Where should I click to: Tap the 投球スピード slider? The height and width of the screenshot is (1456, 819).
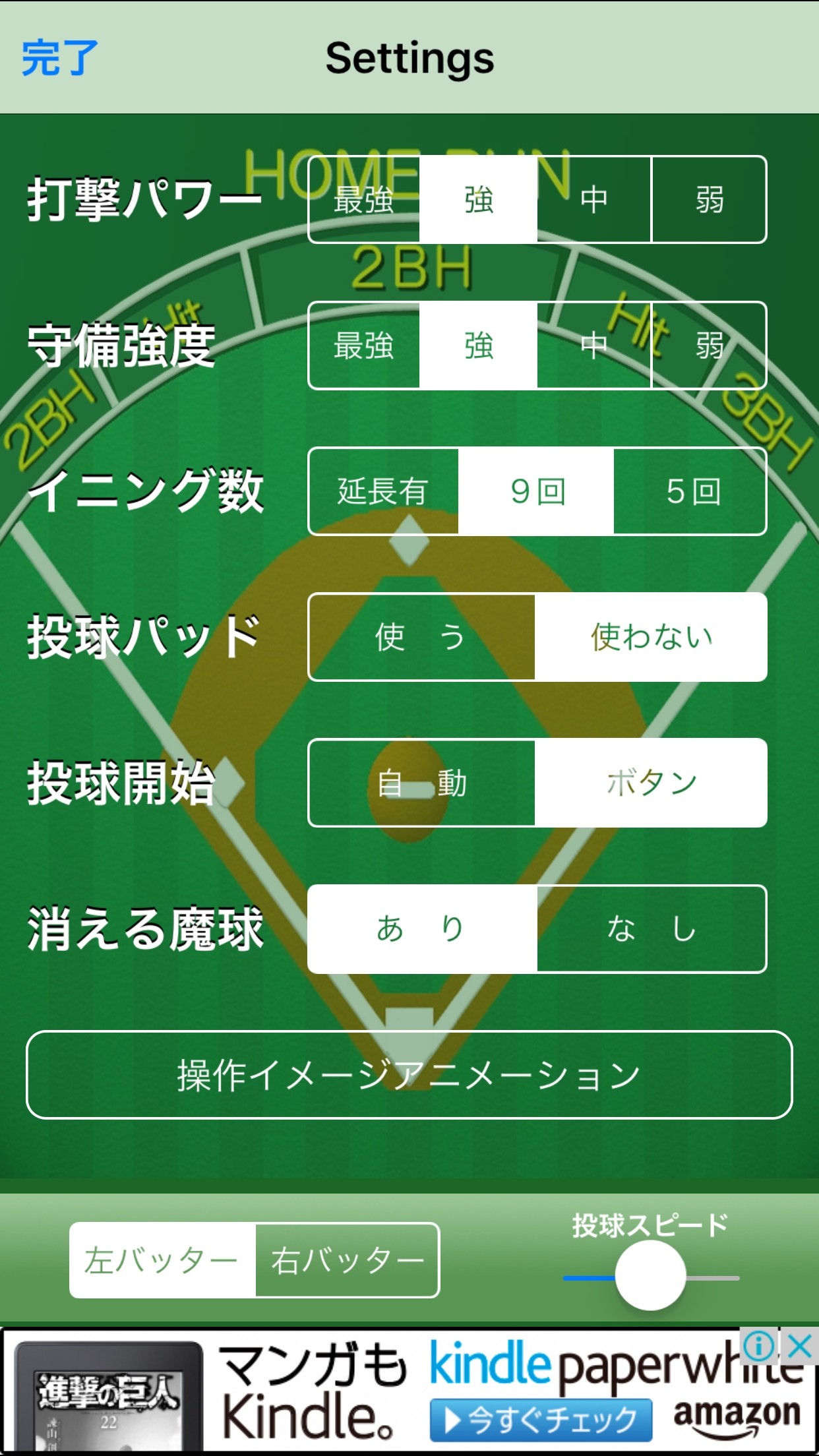point(650,1276)
